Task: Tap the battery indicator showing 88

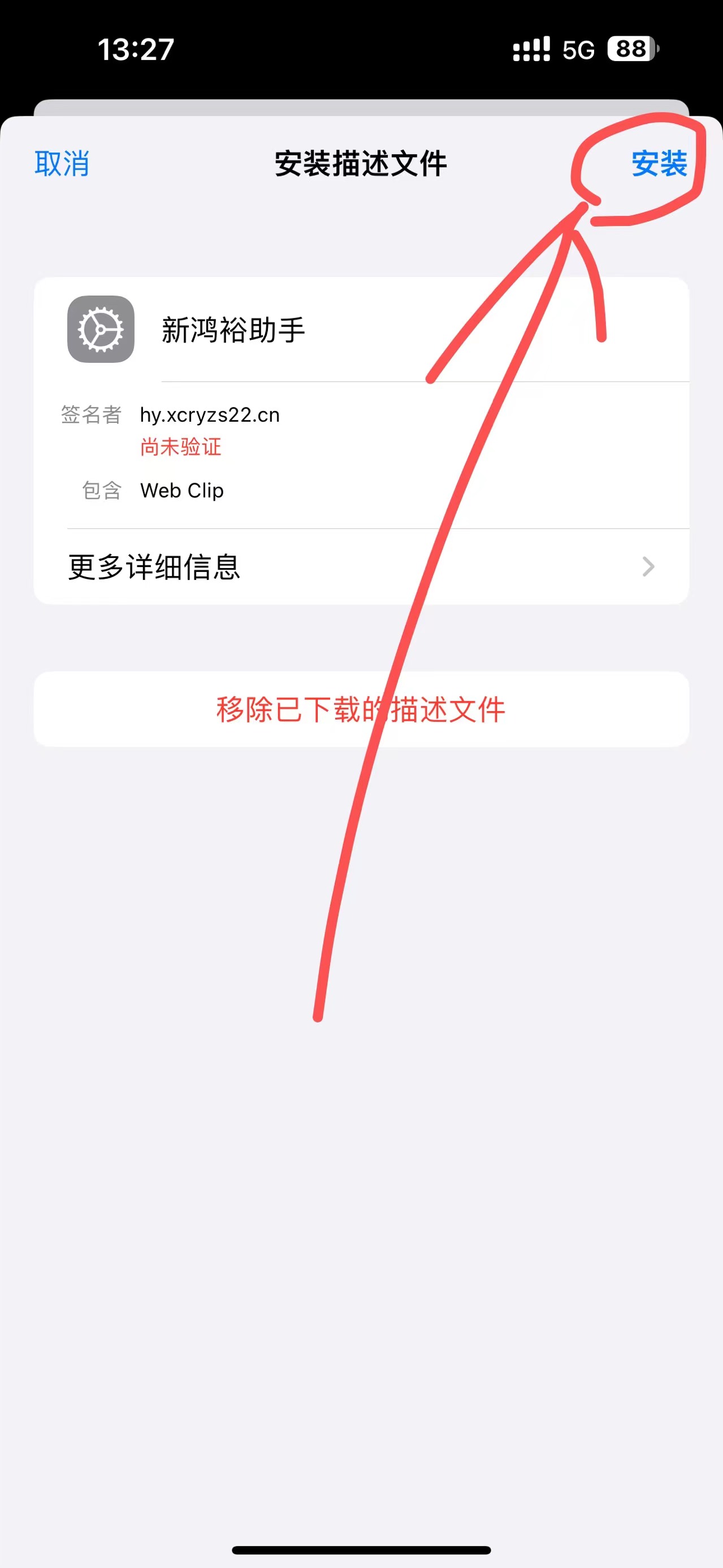Action: pyautogui.click(x=630, y=49)
